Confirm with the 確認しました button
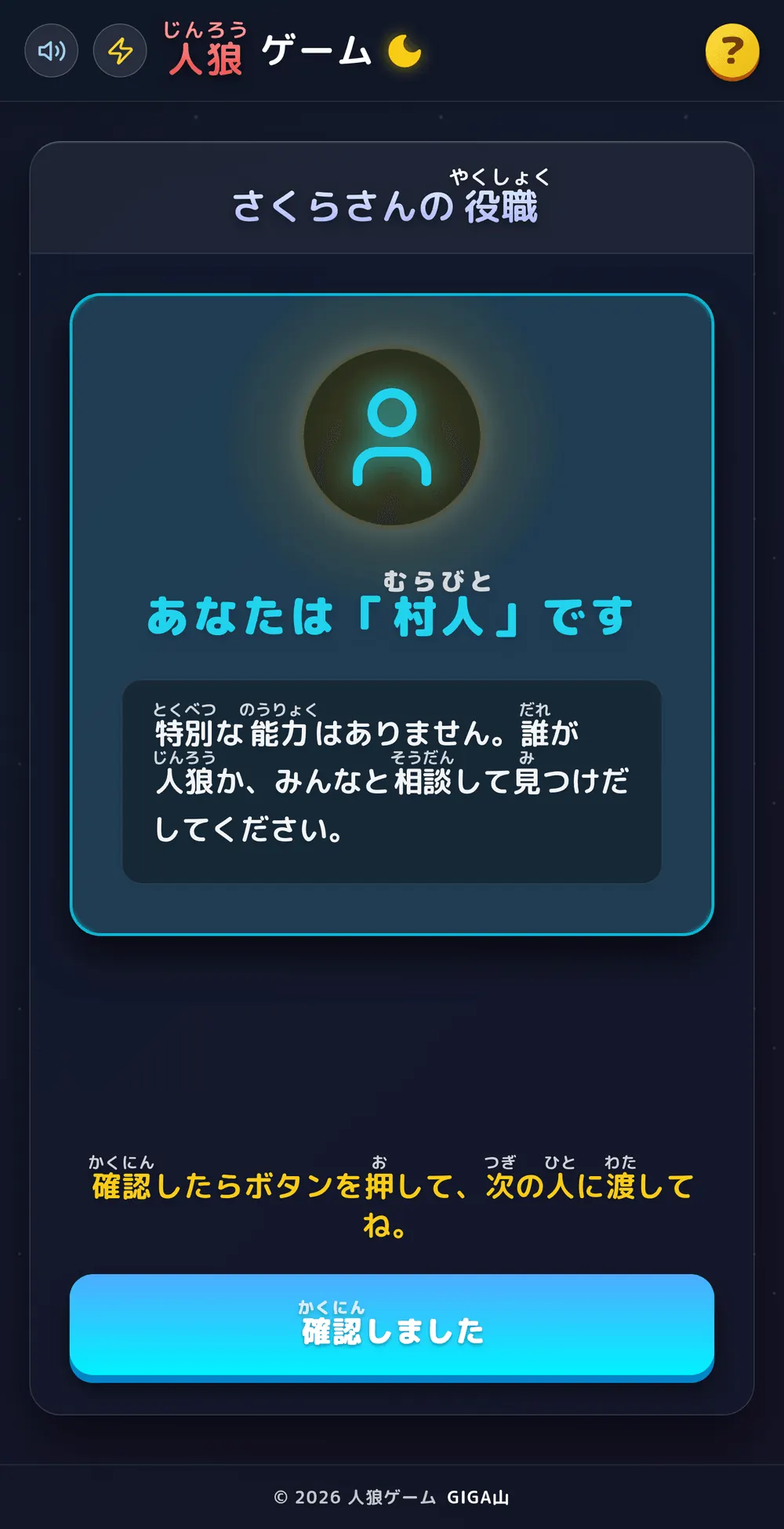 pyautogui.click(x=392, y=1327)
